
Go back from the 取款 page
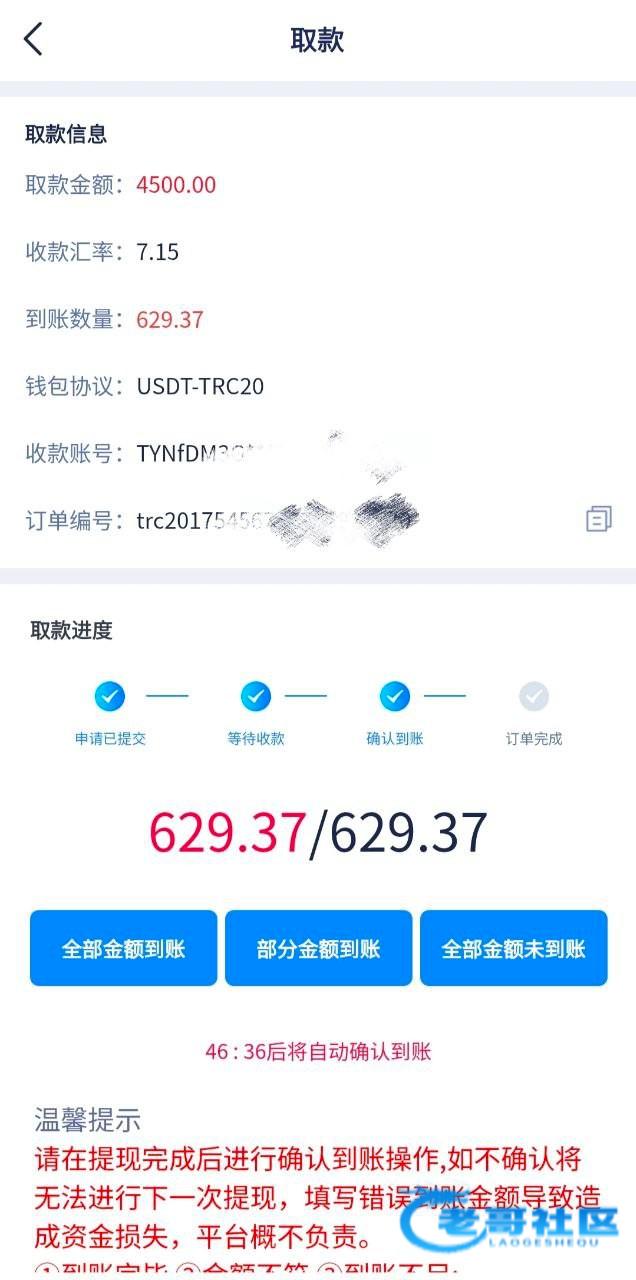click(x=33, y=40)
